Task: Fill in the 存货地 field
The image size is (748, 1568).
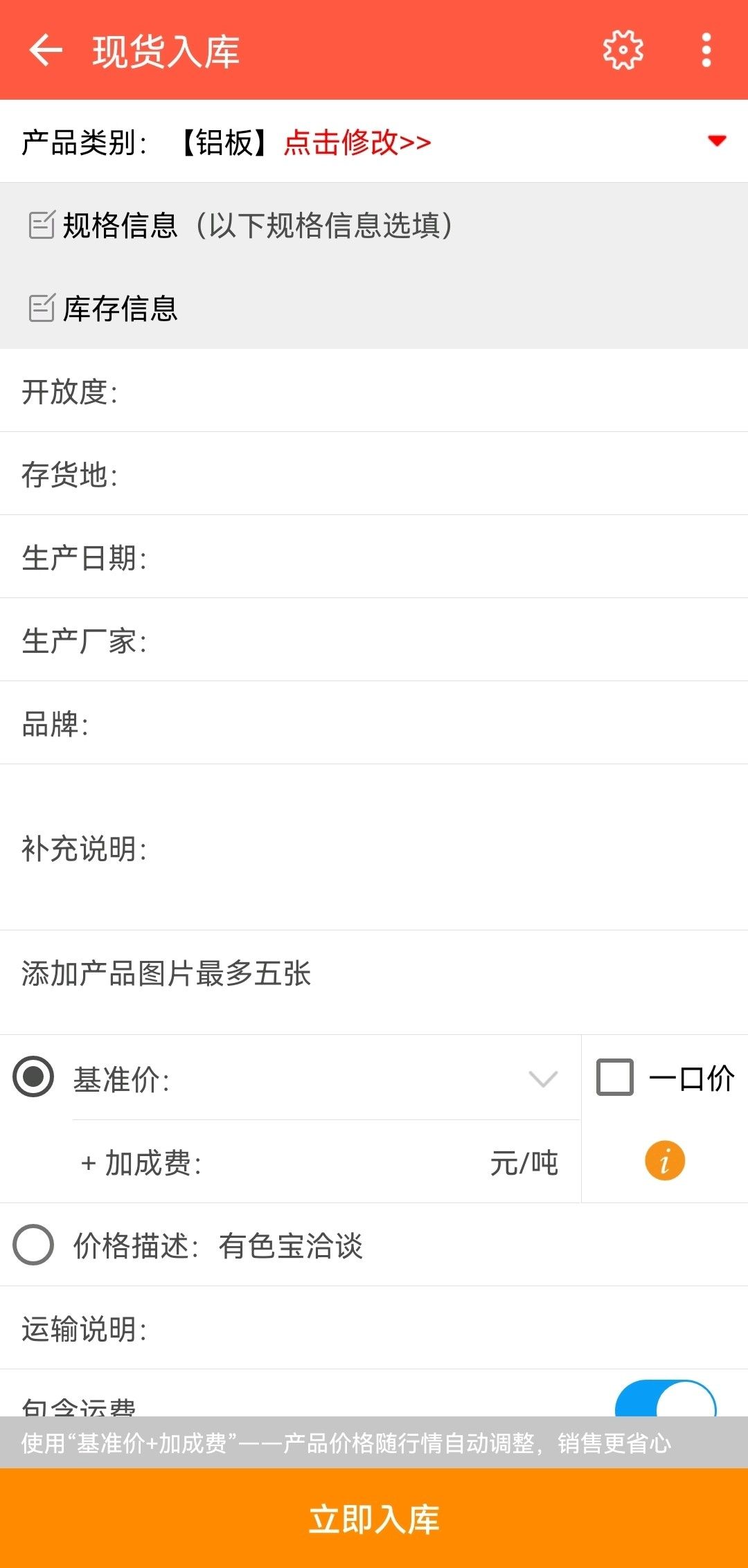Action: click(x=374, y=474)
